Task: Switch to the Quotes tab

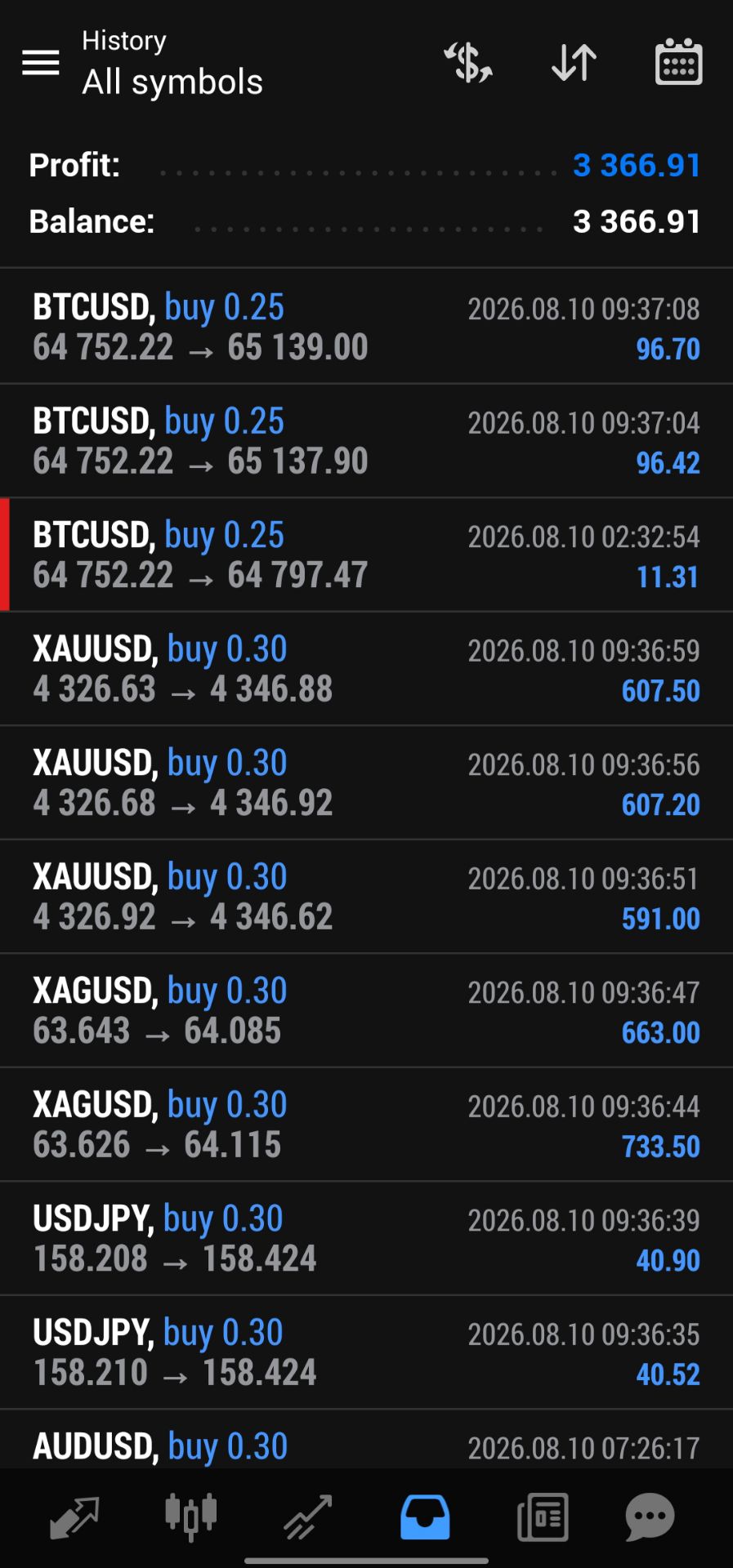Action: (74, 1517)
